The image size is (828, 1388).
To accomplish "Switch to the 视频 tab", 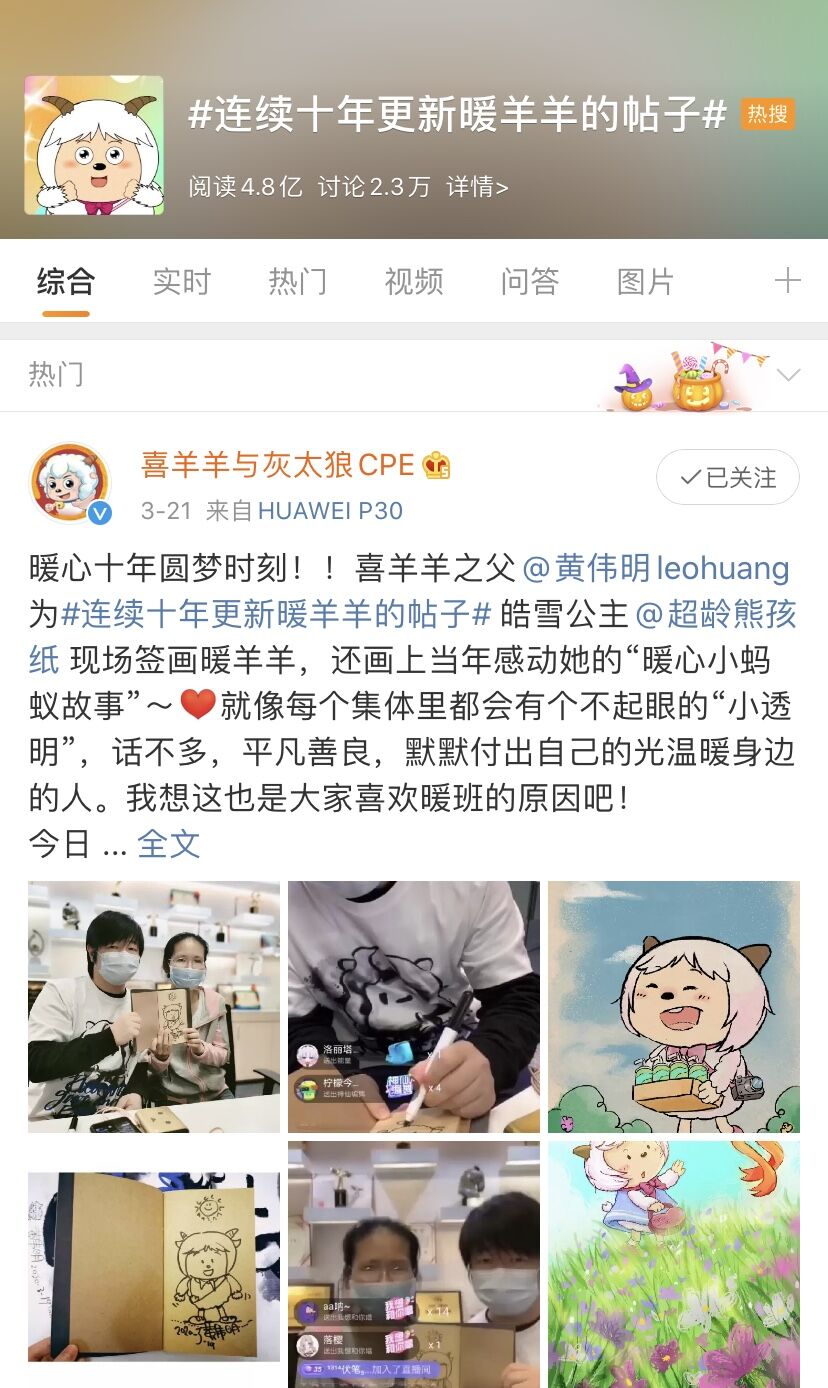I will pos(414,282).
